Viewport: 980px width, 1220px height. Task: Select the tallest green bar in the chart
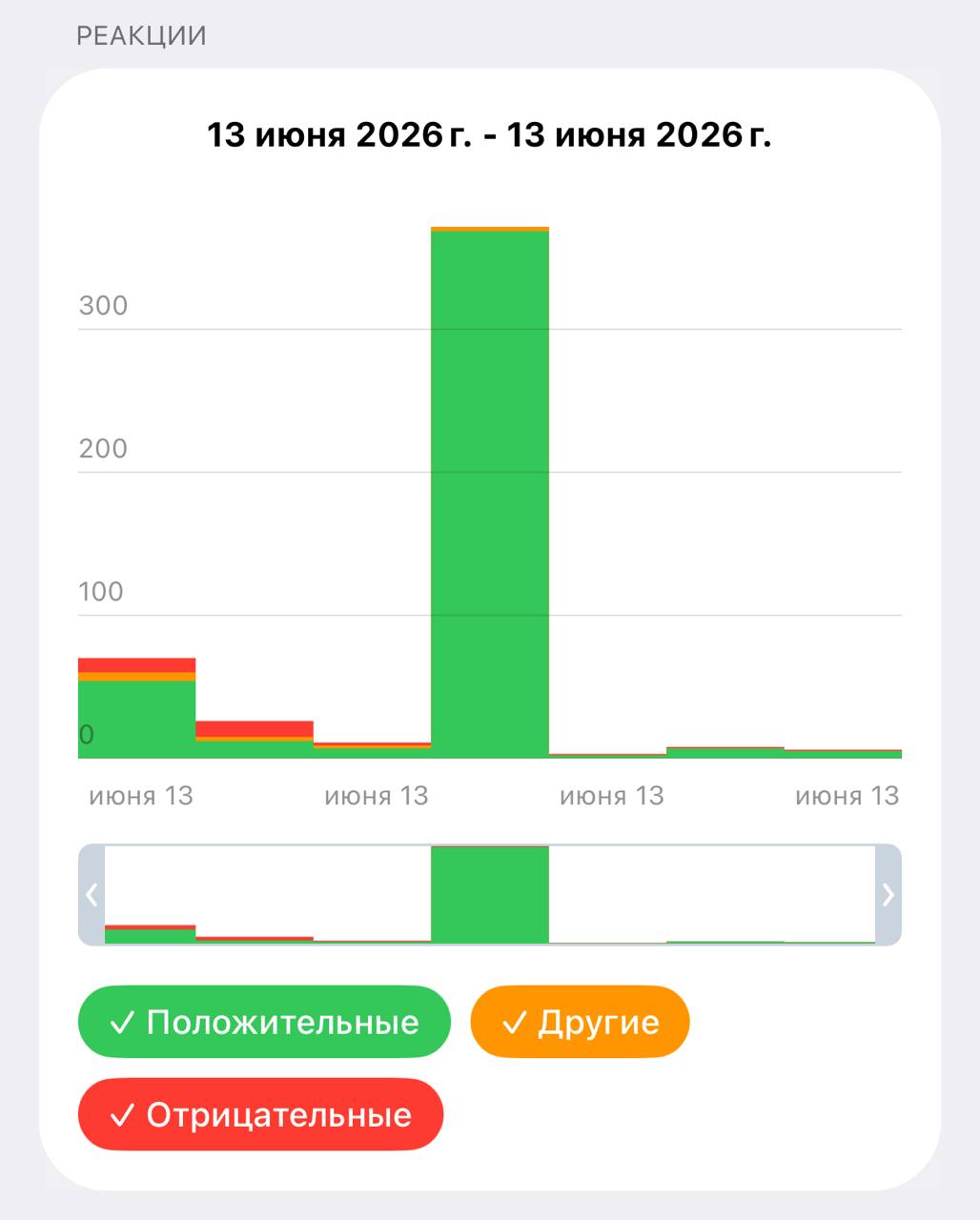pos(490,493)
